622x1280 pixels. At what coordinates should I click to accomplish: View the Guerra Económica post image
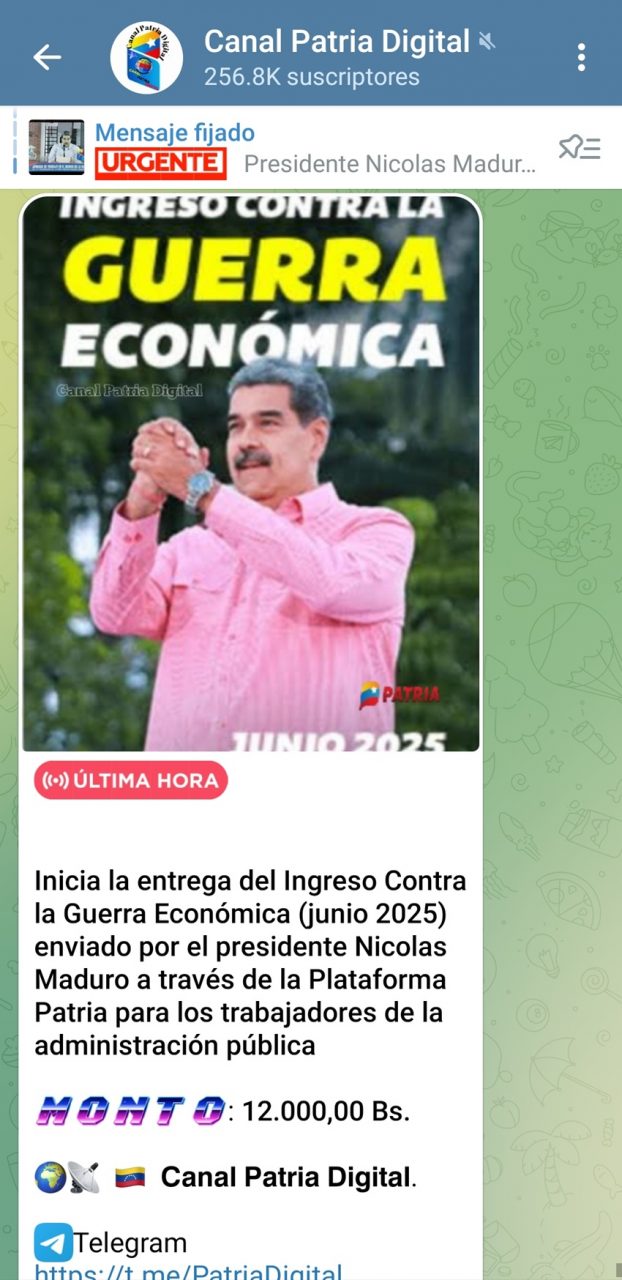[250, 472]
